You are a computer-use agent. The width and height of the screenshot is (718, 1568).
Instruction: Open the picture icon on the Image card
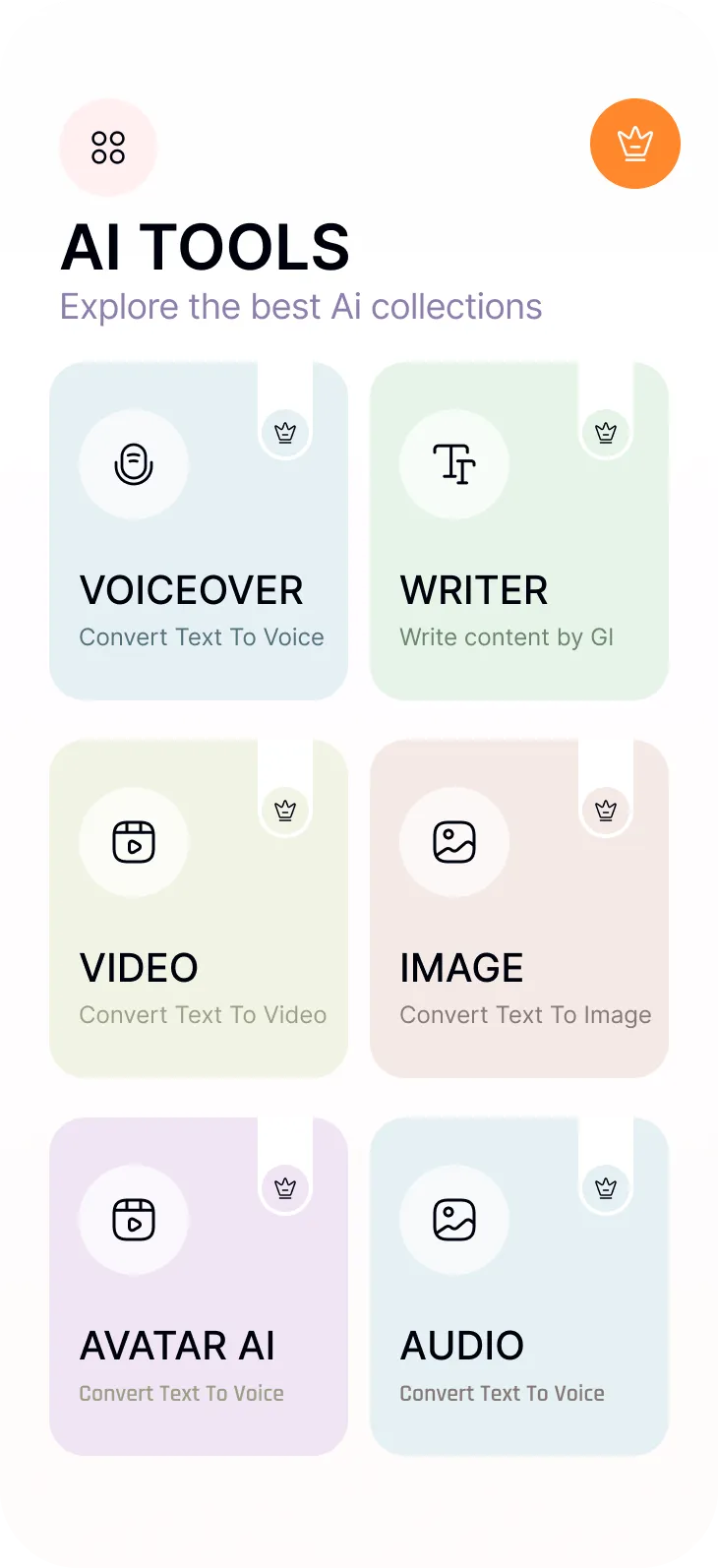[454, 842]
